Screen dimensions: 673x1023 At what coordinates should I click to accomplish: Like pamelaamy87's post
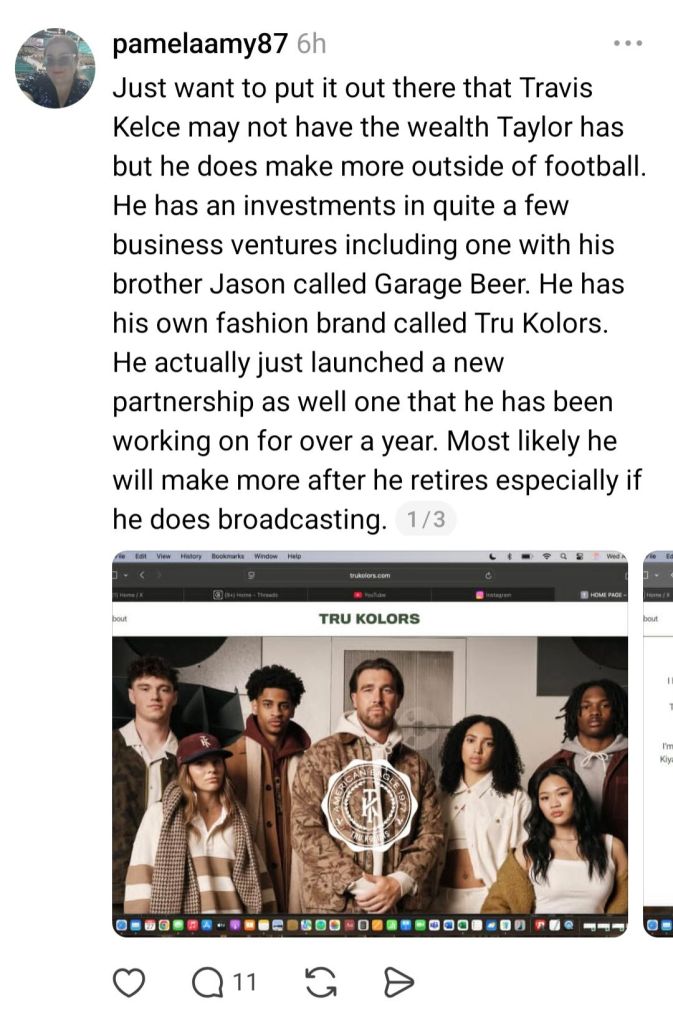coord(129,984)
